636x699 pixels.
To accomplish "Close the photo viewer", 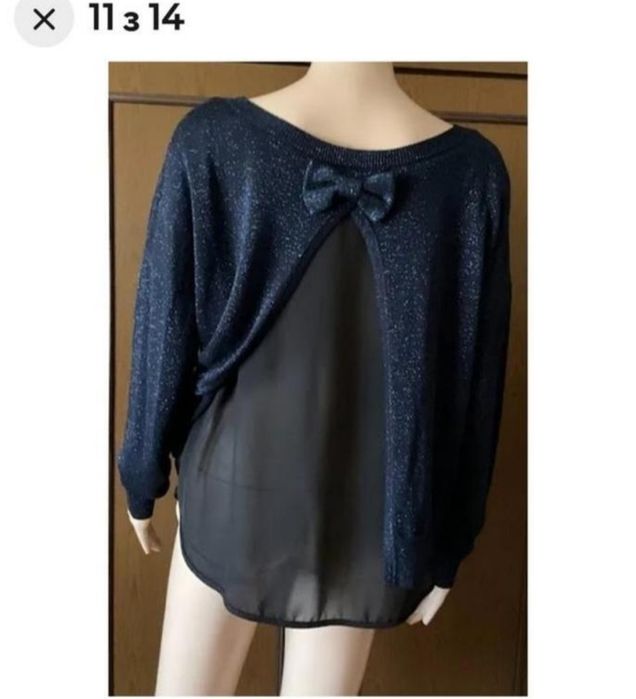I will [x=44, y=21].
